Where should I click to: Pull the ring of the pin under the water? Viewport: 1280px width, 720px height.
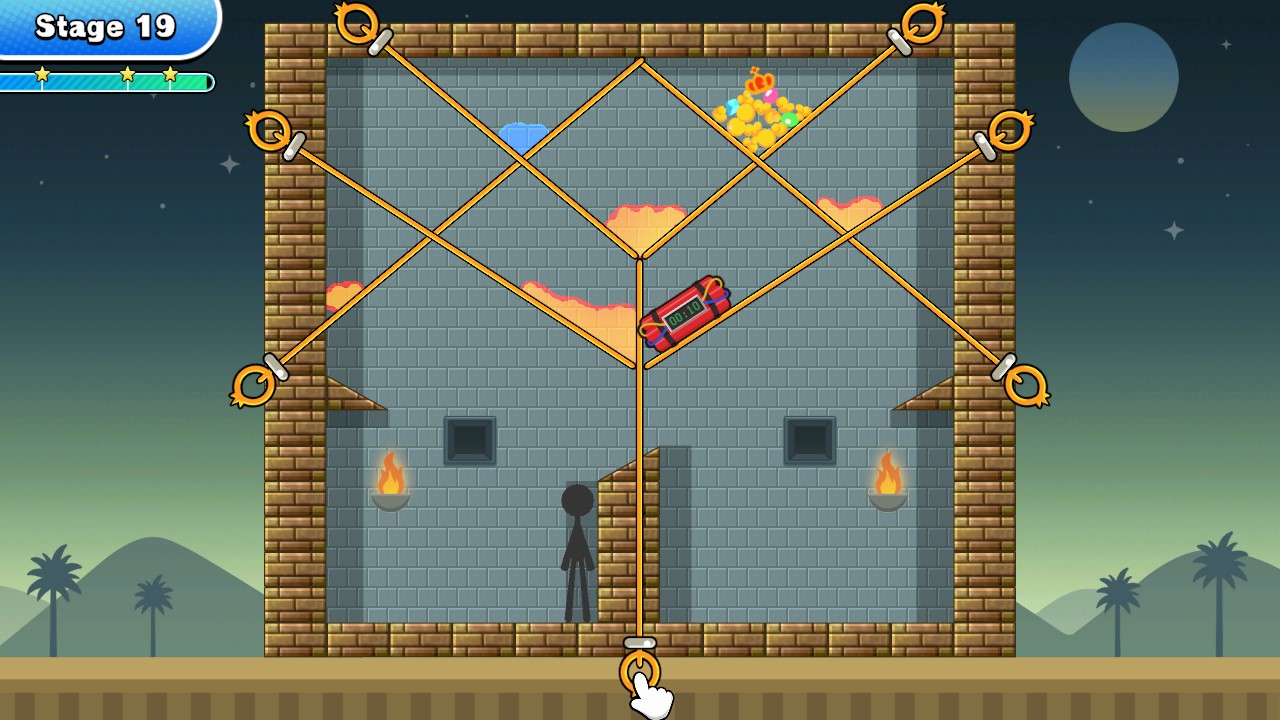click(x=357, y=22)
